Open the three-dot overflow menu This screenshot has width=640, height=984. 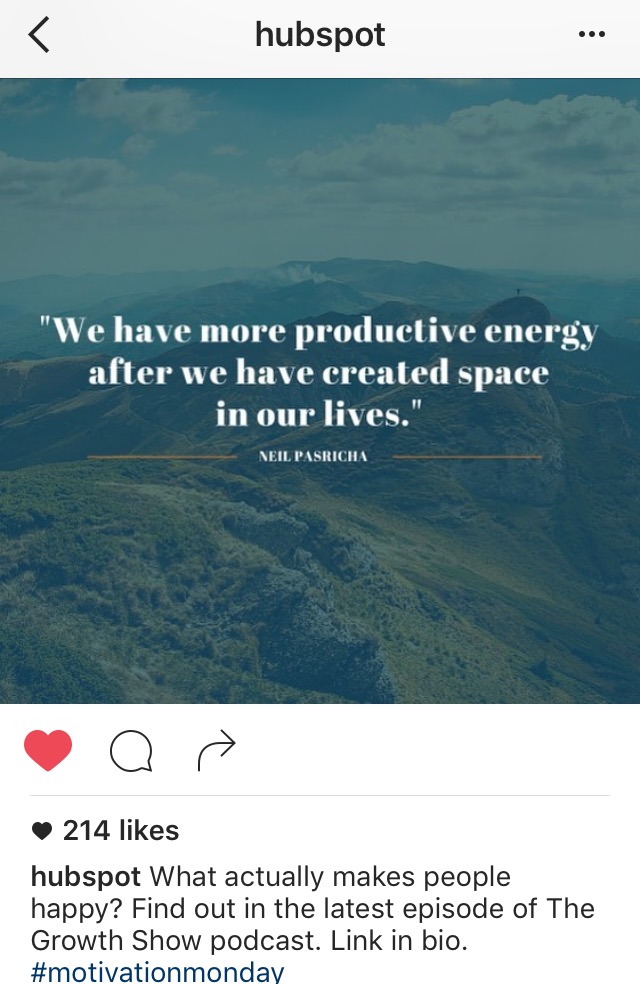coord(592,35)
